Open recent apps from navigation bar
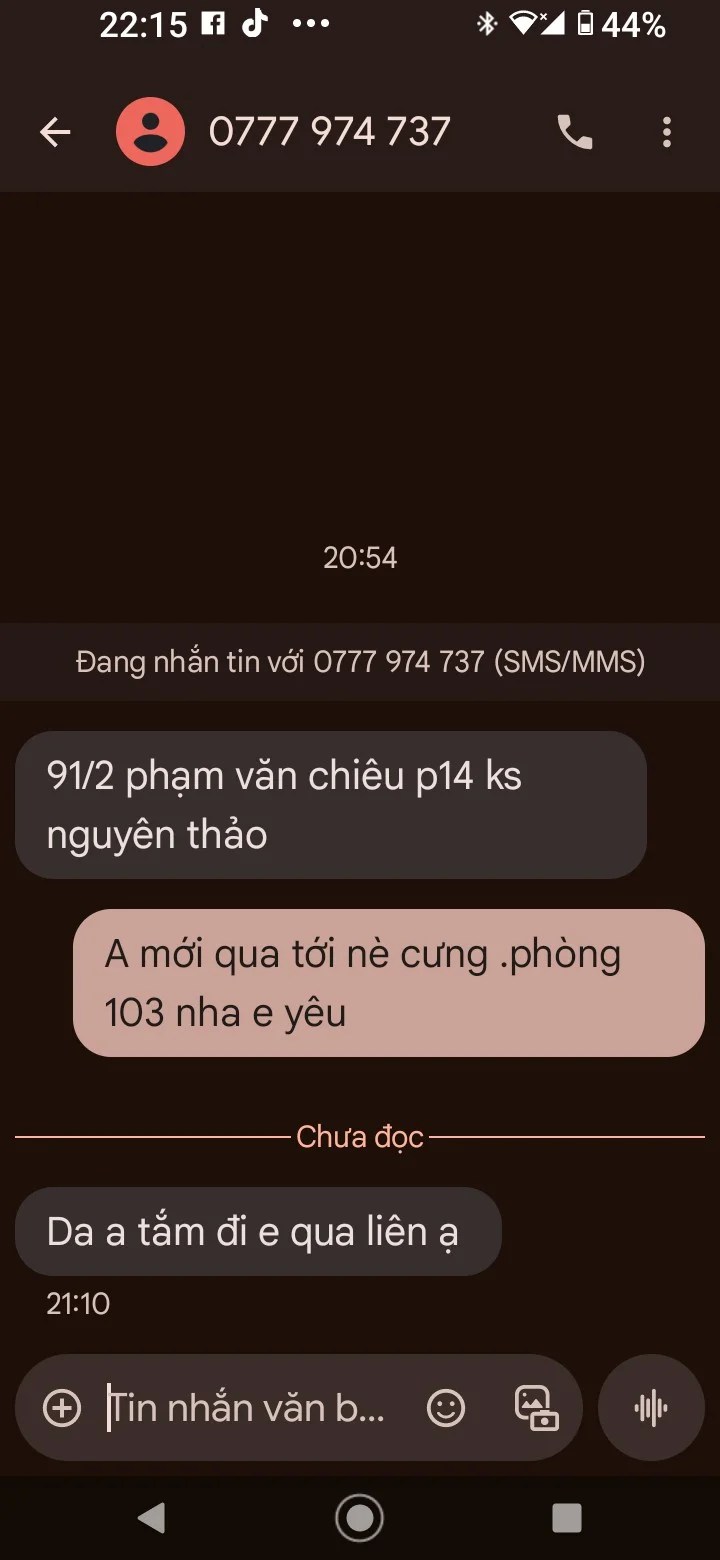 coord(567,1518)
